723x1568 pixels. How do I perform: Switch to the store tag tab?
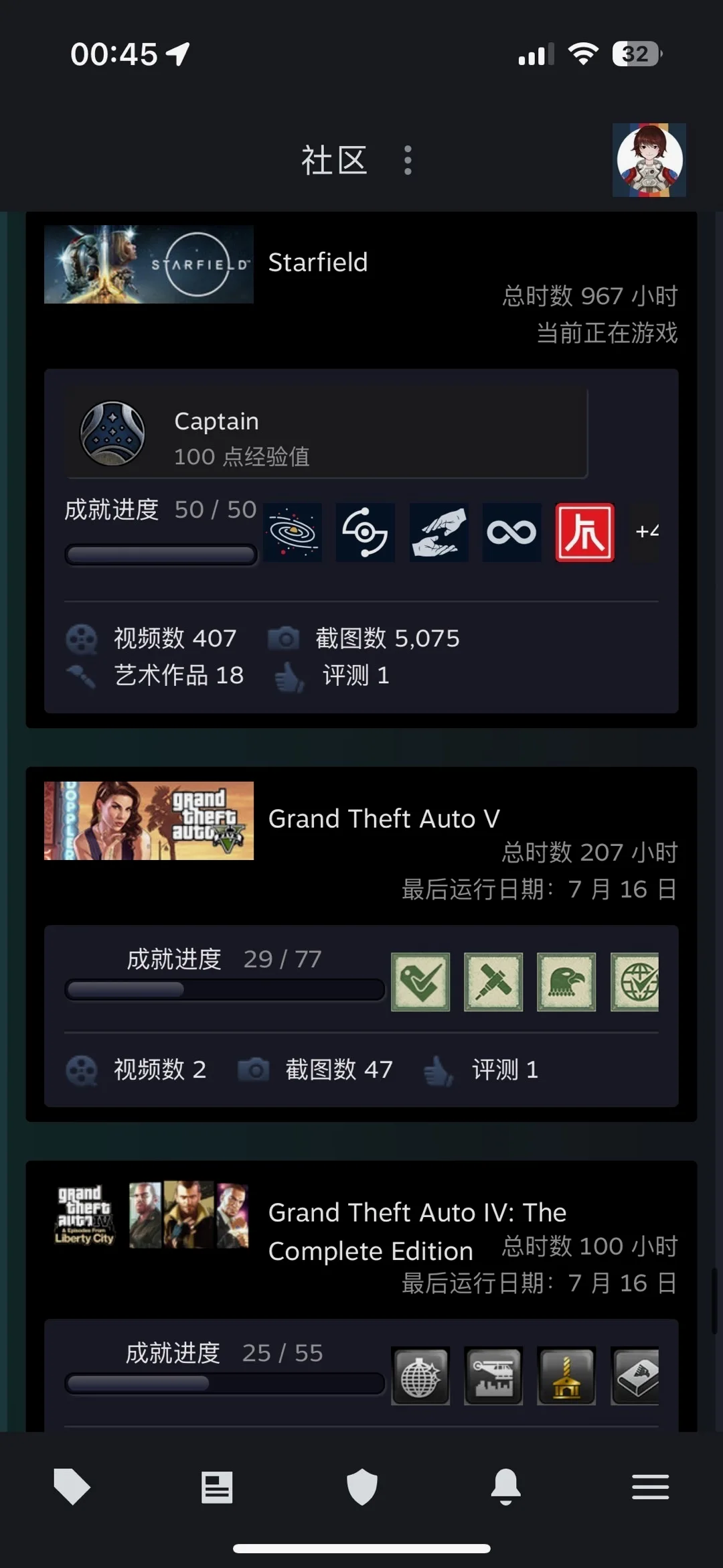click(72, 1487)
